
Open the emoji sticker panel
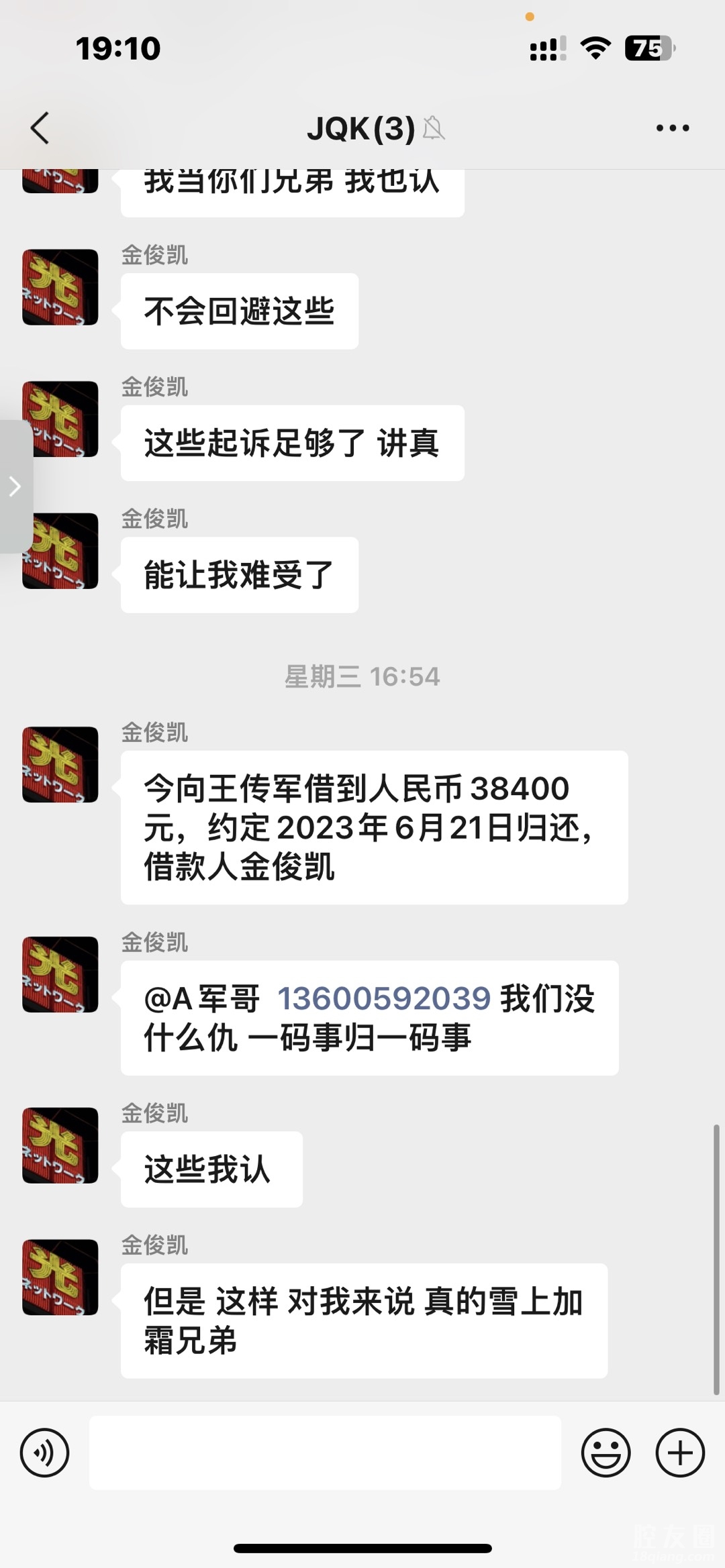(606, 1453)
